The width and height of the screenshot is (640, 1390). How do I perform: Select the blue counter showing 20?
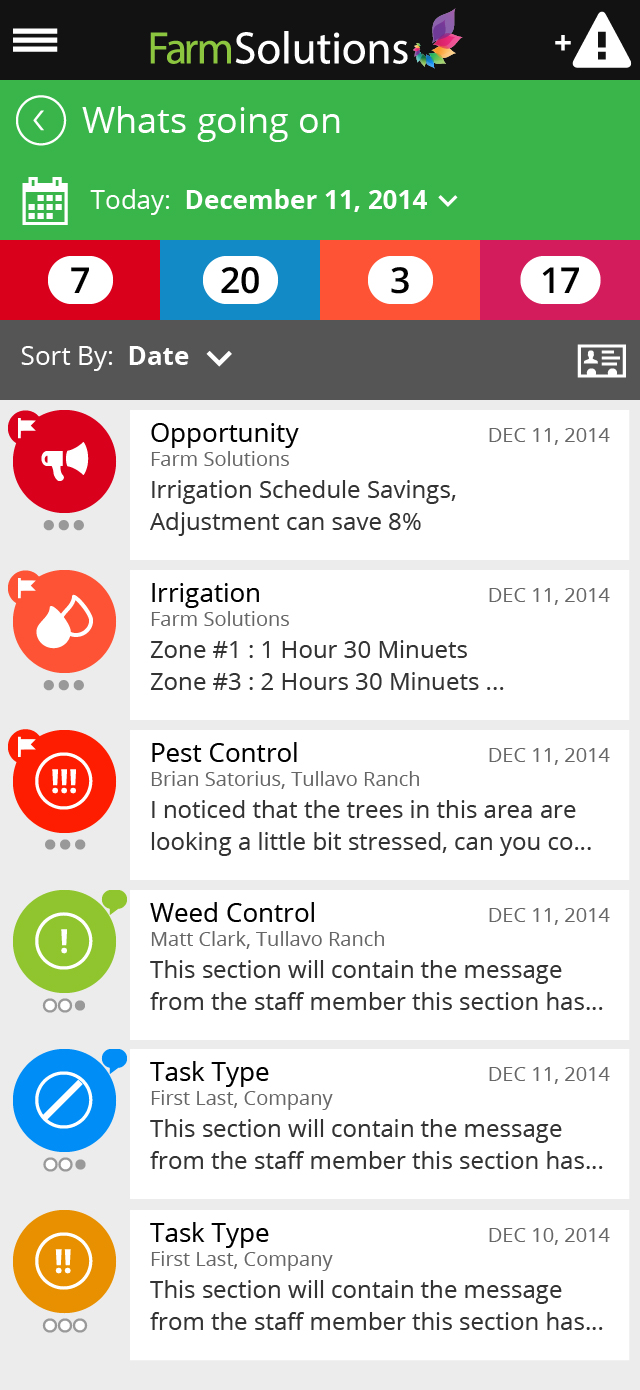tap(240, 280)
